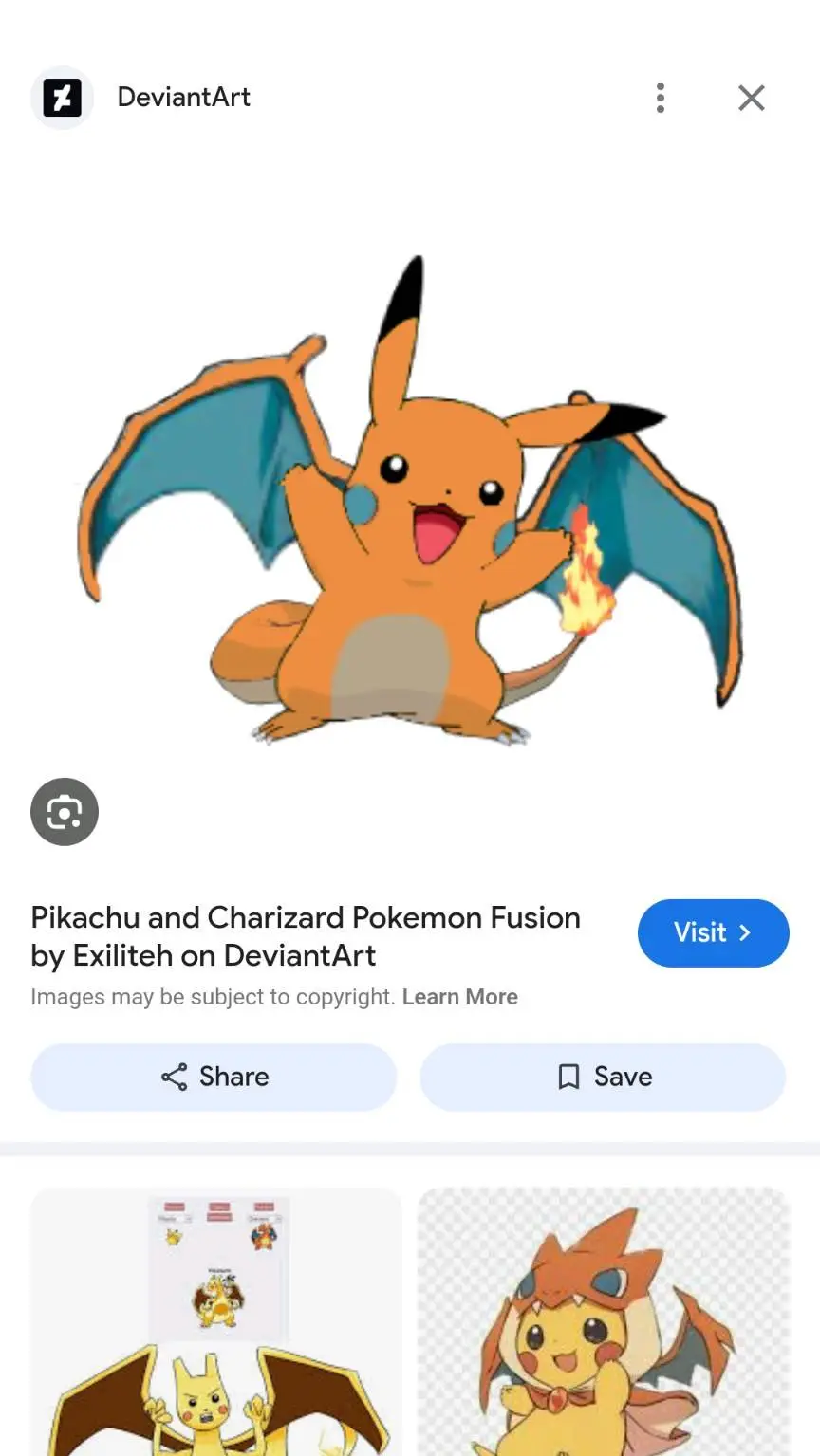Screen dimensions: 820x1456
Task: Share this image
Action: pos(214,1077)
